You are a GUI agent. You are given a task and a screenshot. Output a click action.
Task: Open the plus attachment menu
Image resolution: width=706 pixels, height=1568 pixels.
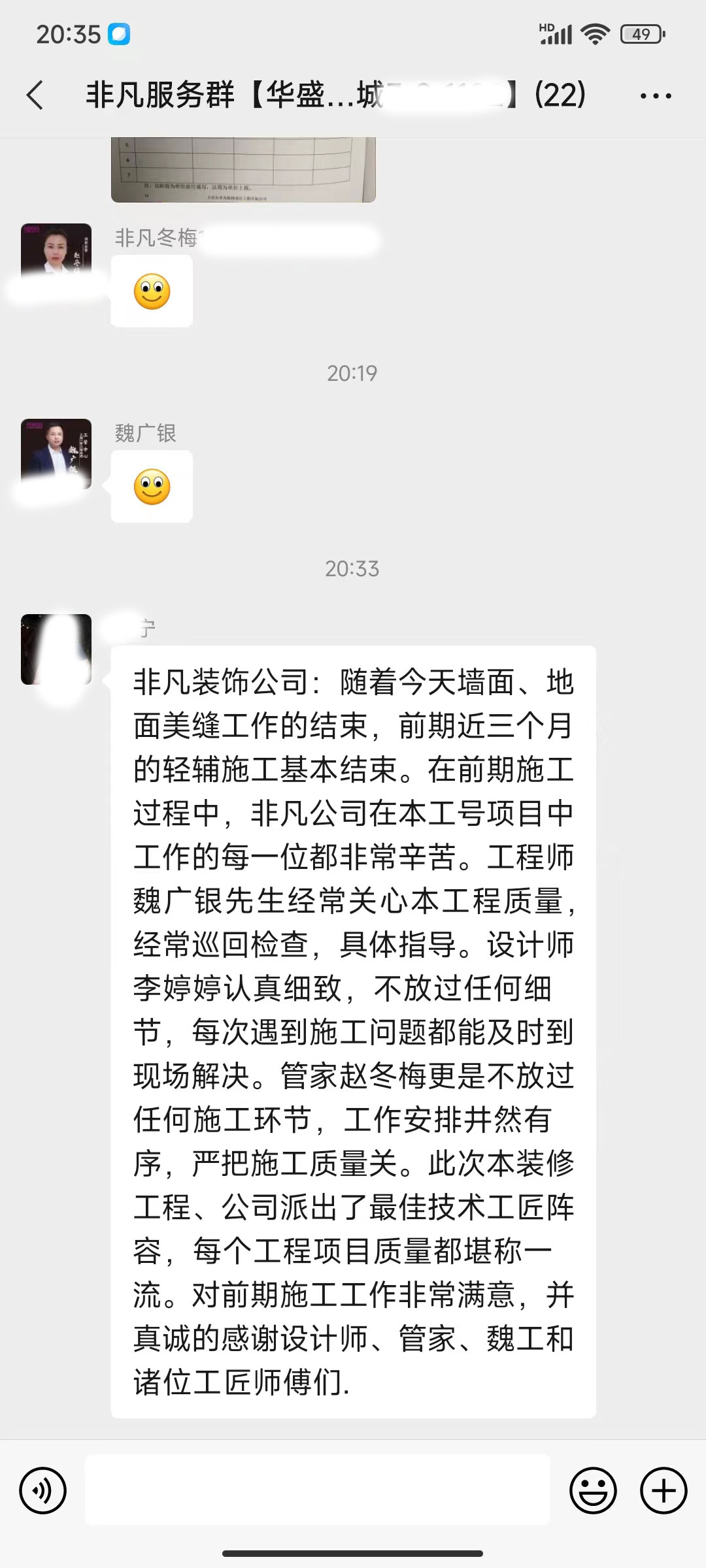(664, 1491)
